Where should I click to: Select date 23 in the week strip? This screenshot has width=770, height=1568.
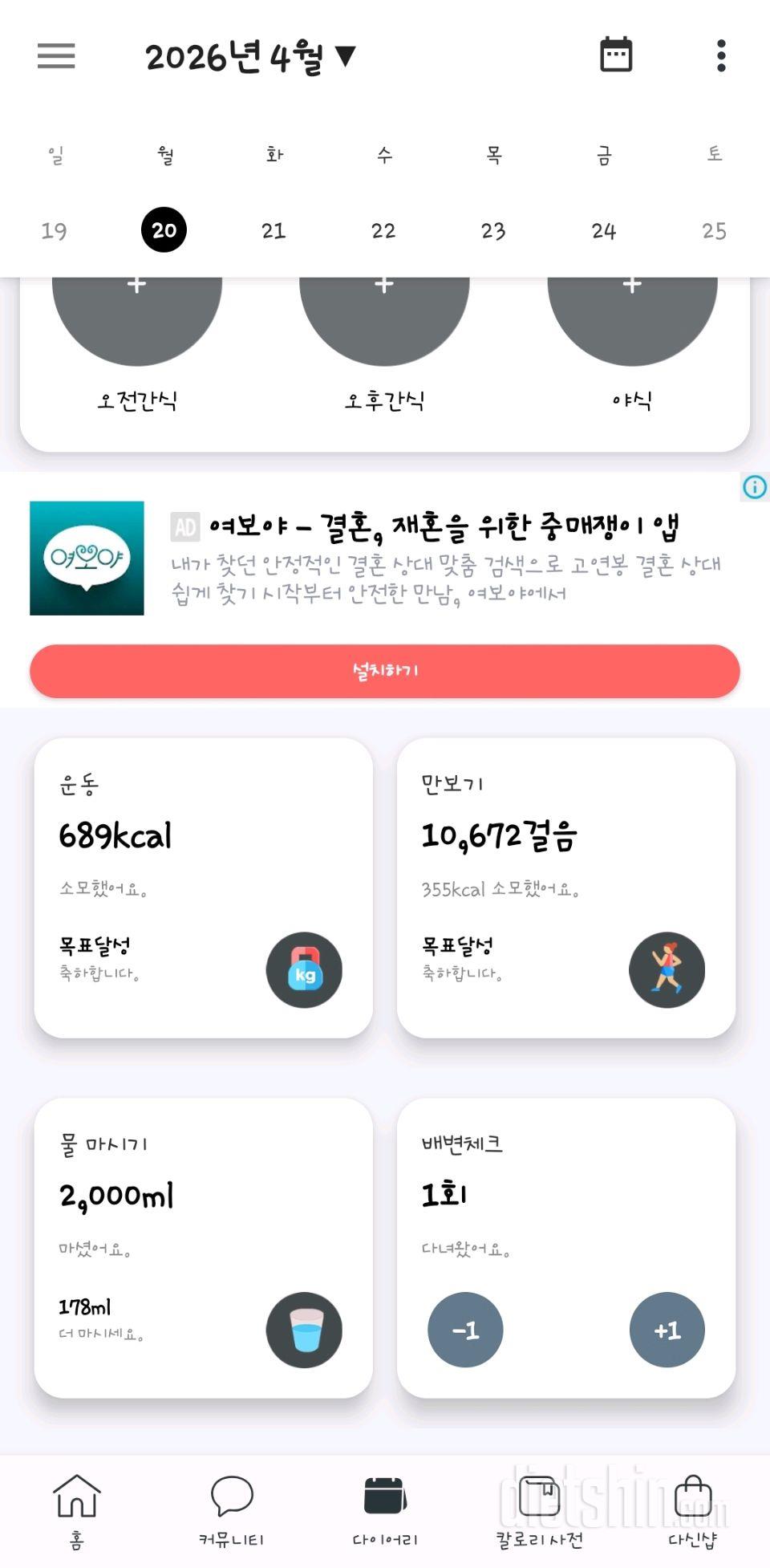pyautogui.click(x=493, y=231)
